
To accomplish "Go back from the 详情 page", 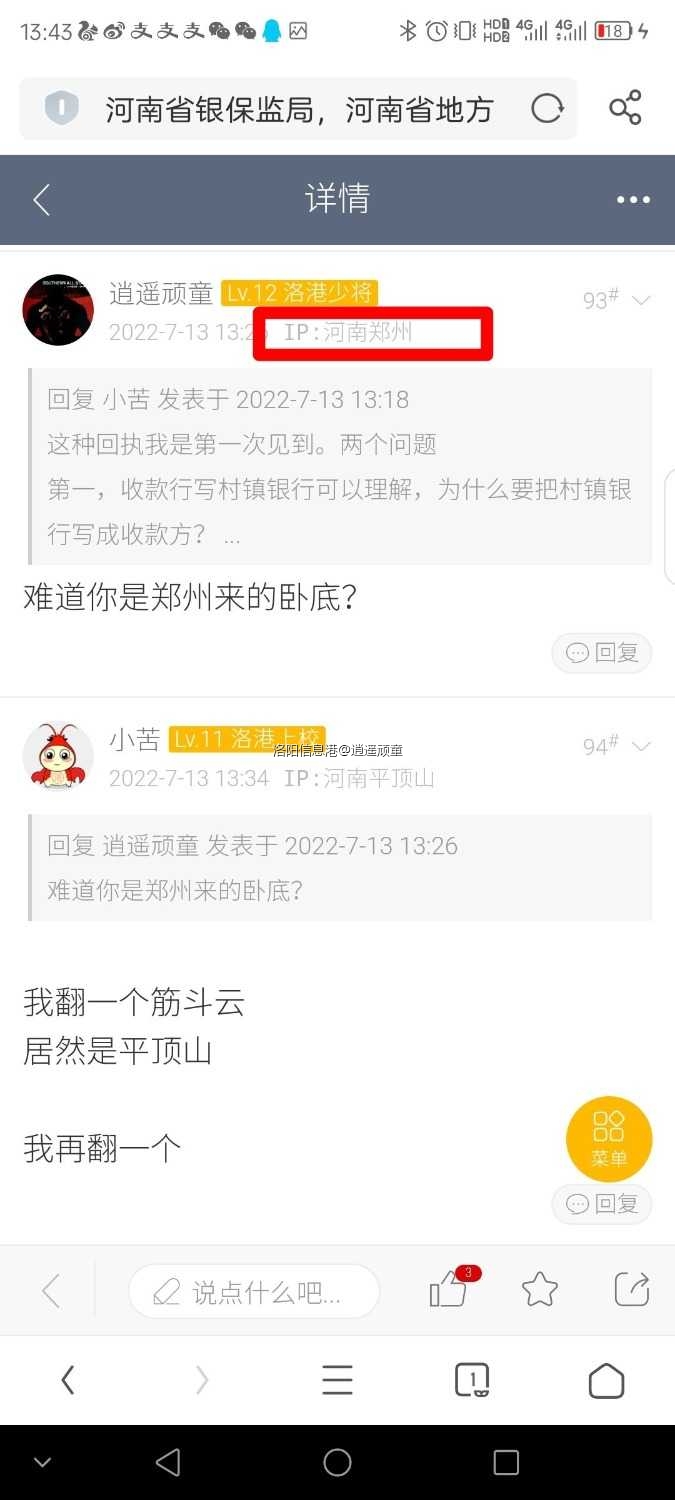I will pyautogui.click(x=41, y=200).
